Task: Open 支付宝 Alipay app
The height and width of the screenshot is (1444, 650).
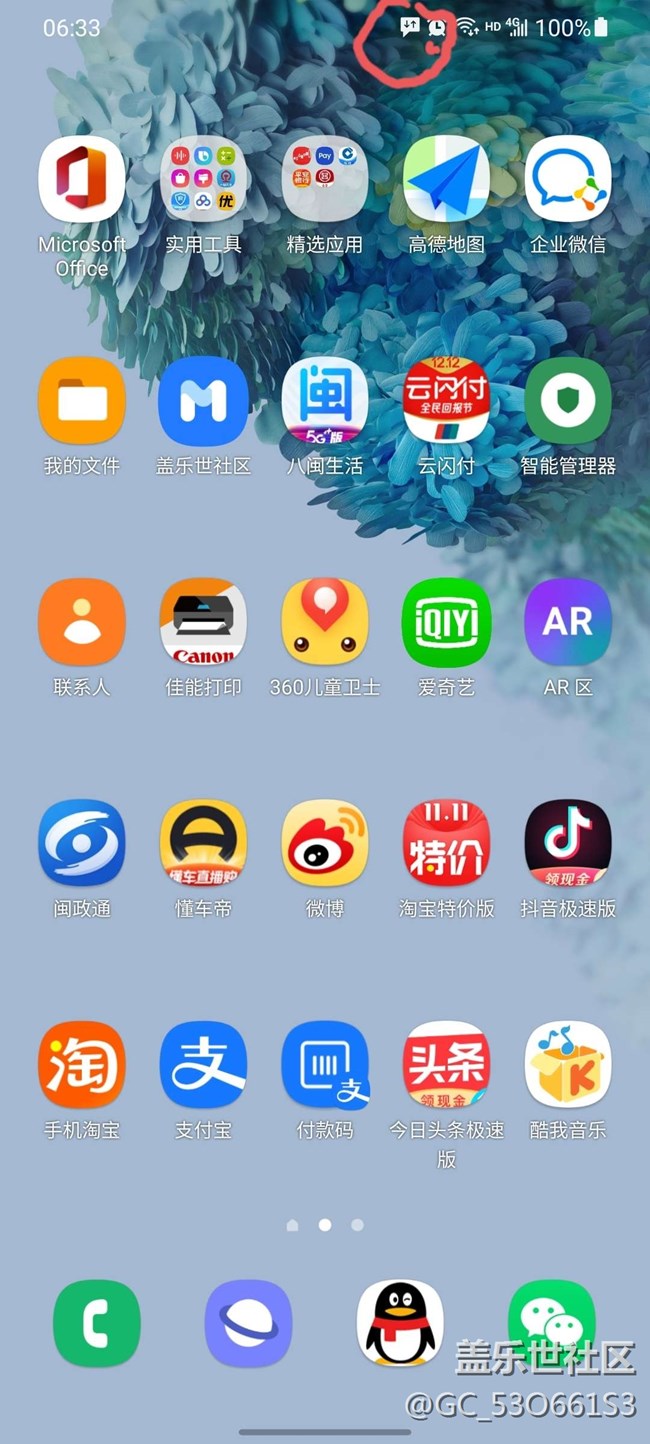Action: (203, 1065)
